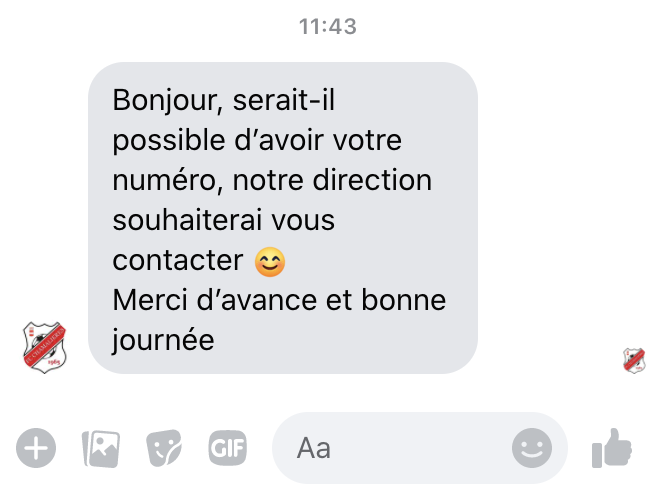Open the sender's profile picture beside the message
656x500 pixels.
(43, 345)
